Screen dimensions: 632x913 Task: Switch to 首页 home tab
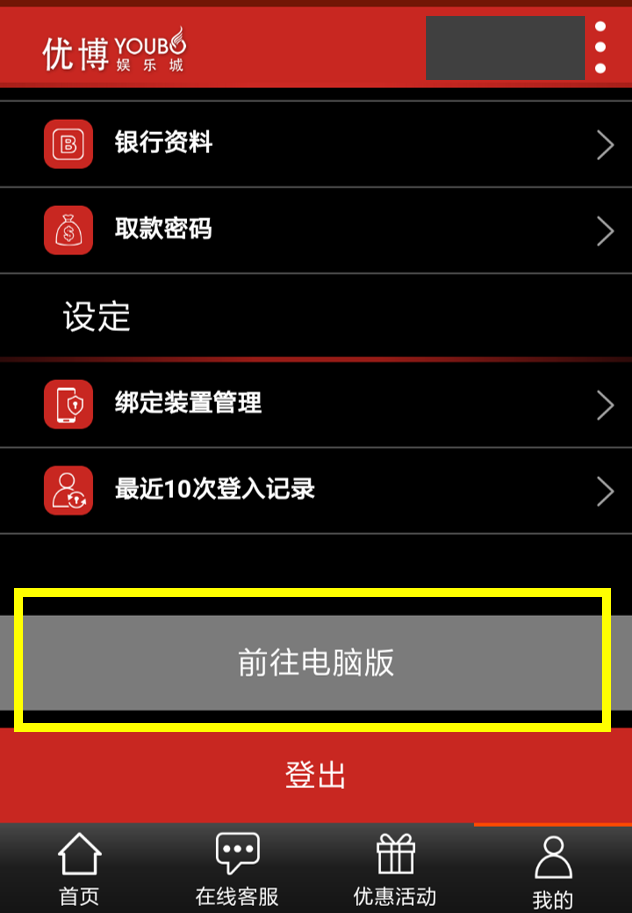[x=79, y=869]
